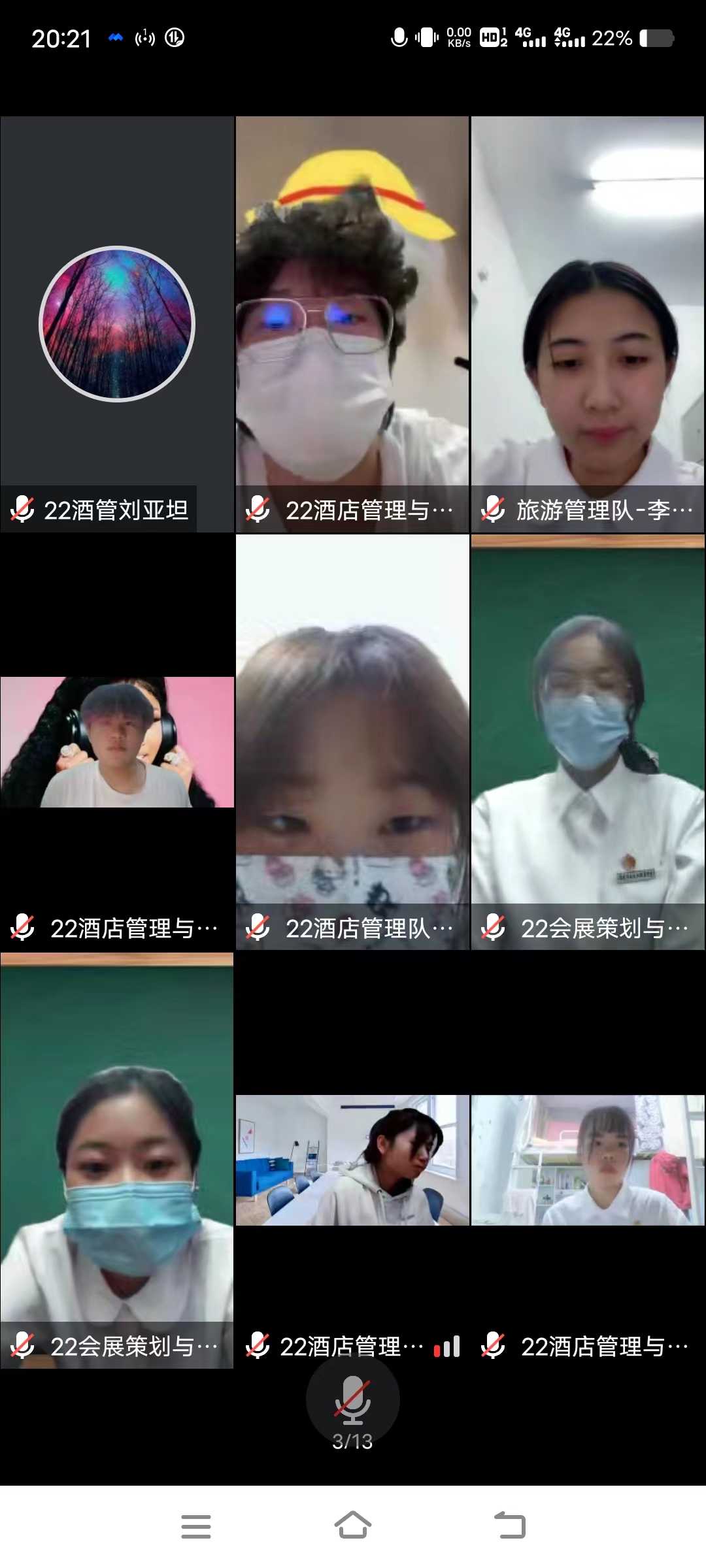Open the recent apps menu
The width and height of the screenshot is (706, 1568).
(x=195, y=1526)
